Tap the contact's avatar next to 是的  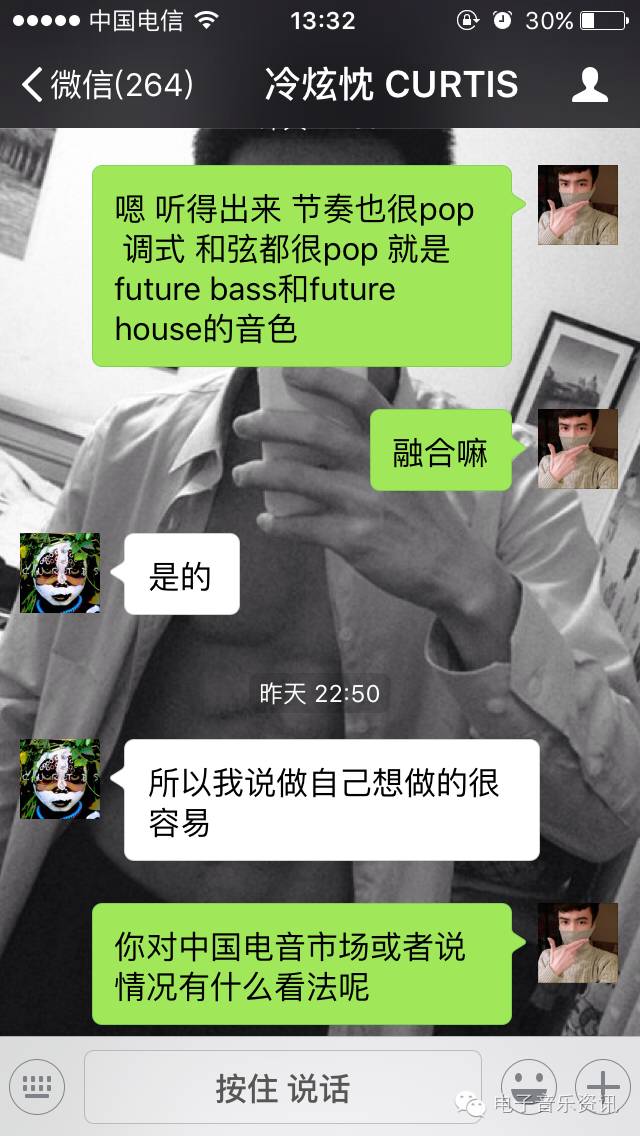click(x=60, y=573)
